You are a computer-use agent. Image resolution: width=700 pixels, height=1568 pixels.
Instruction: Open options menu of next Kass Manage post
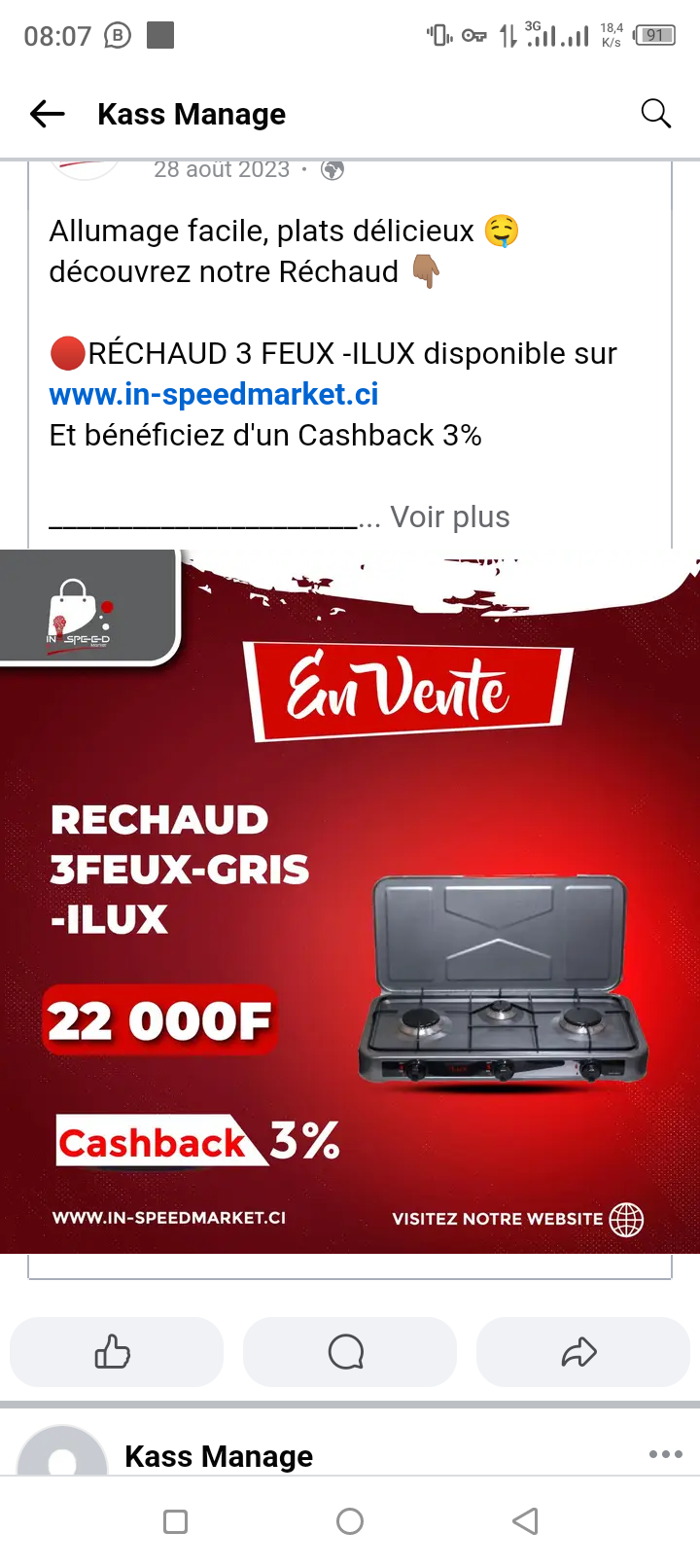(666, 1454)
